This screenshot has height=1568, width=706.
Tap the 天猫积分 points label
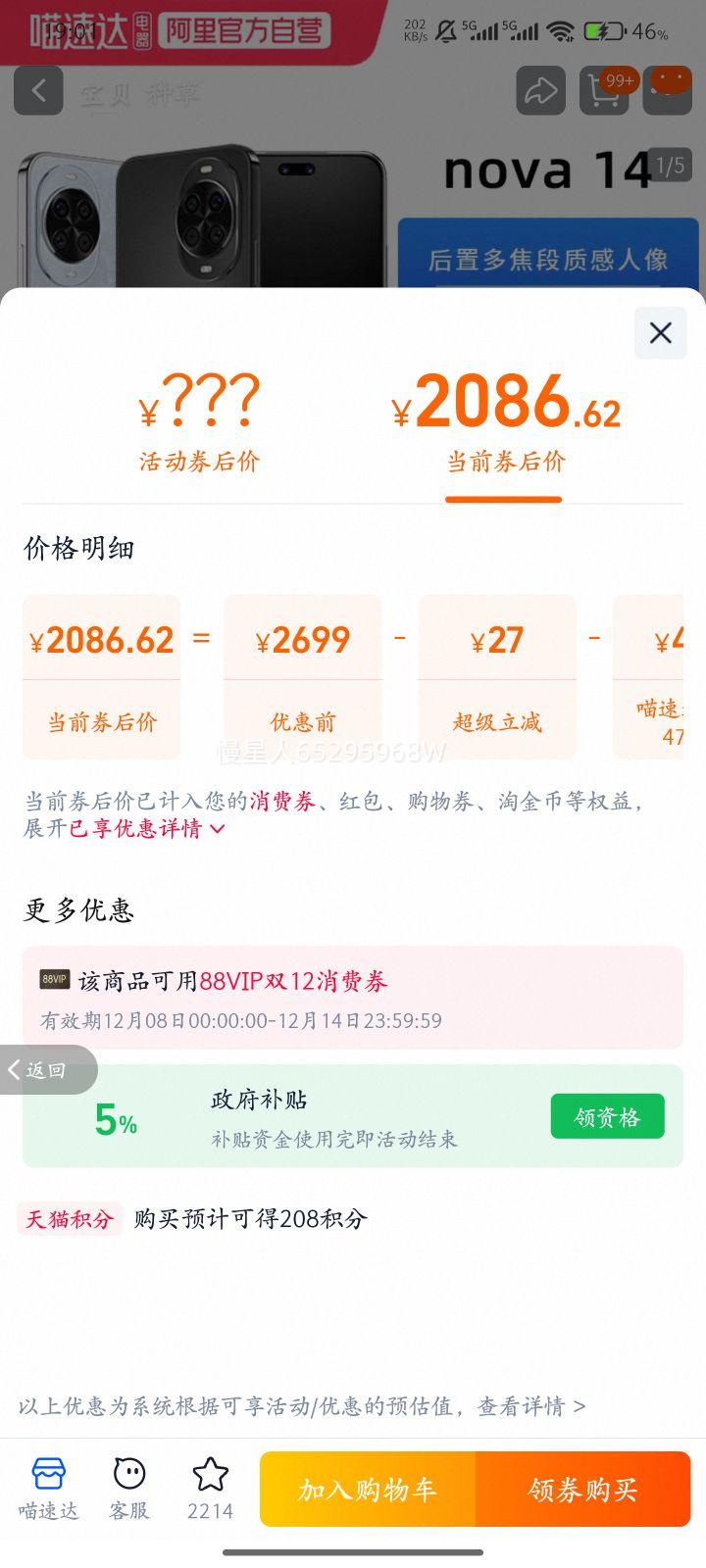[x=70, y=1219]
